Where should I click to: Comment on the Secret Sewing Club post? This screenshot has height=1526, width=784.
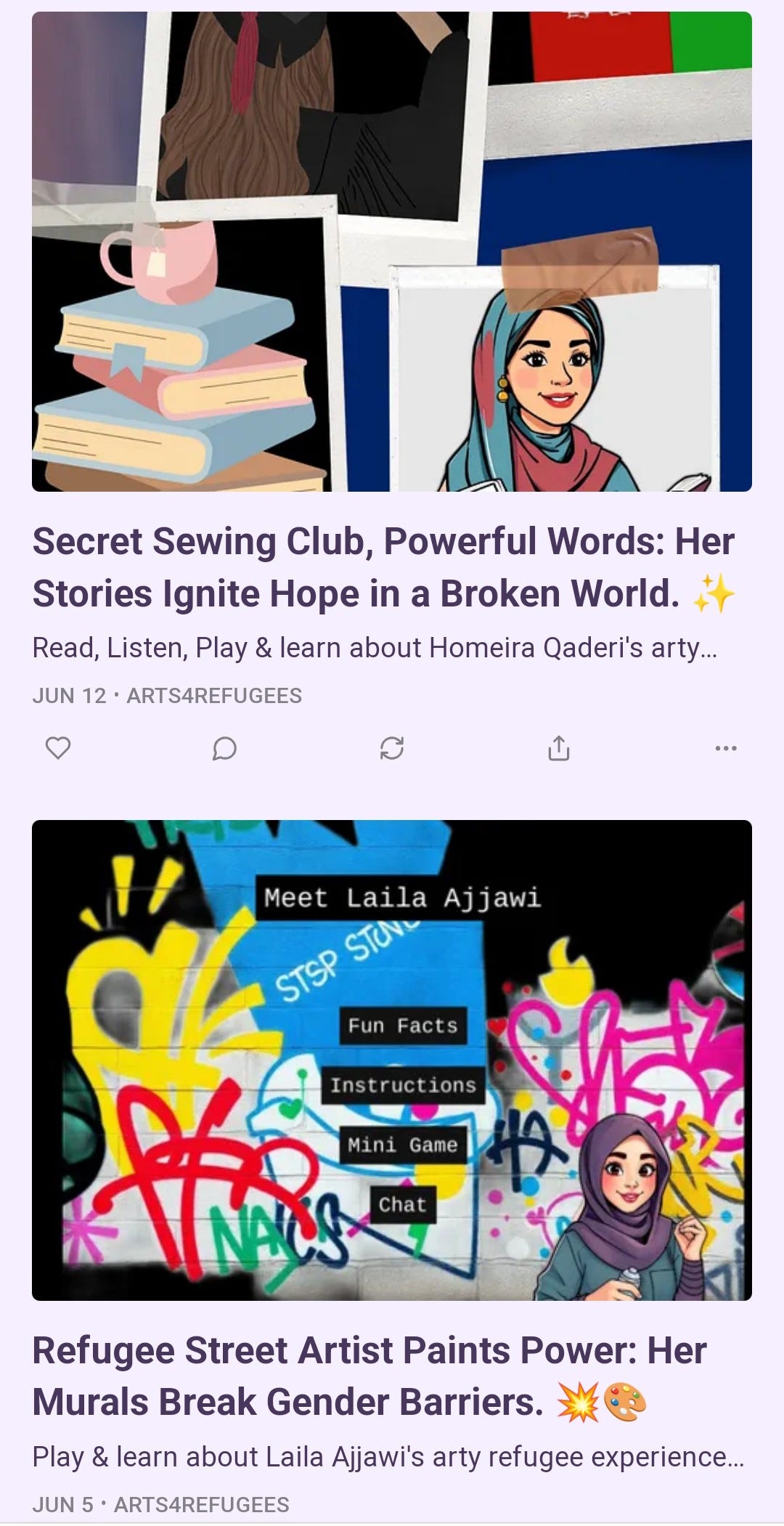[x=224, y=747]
